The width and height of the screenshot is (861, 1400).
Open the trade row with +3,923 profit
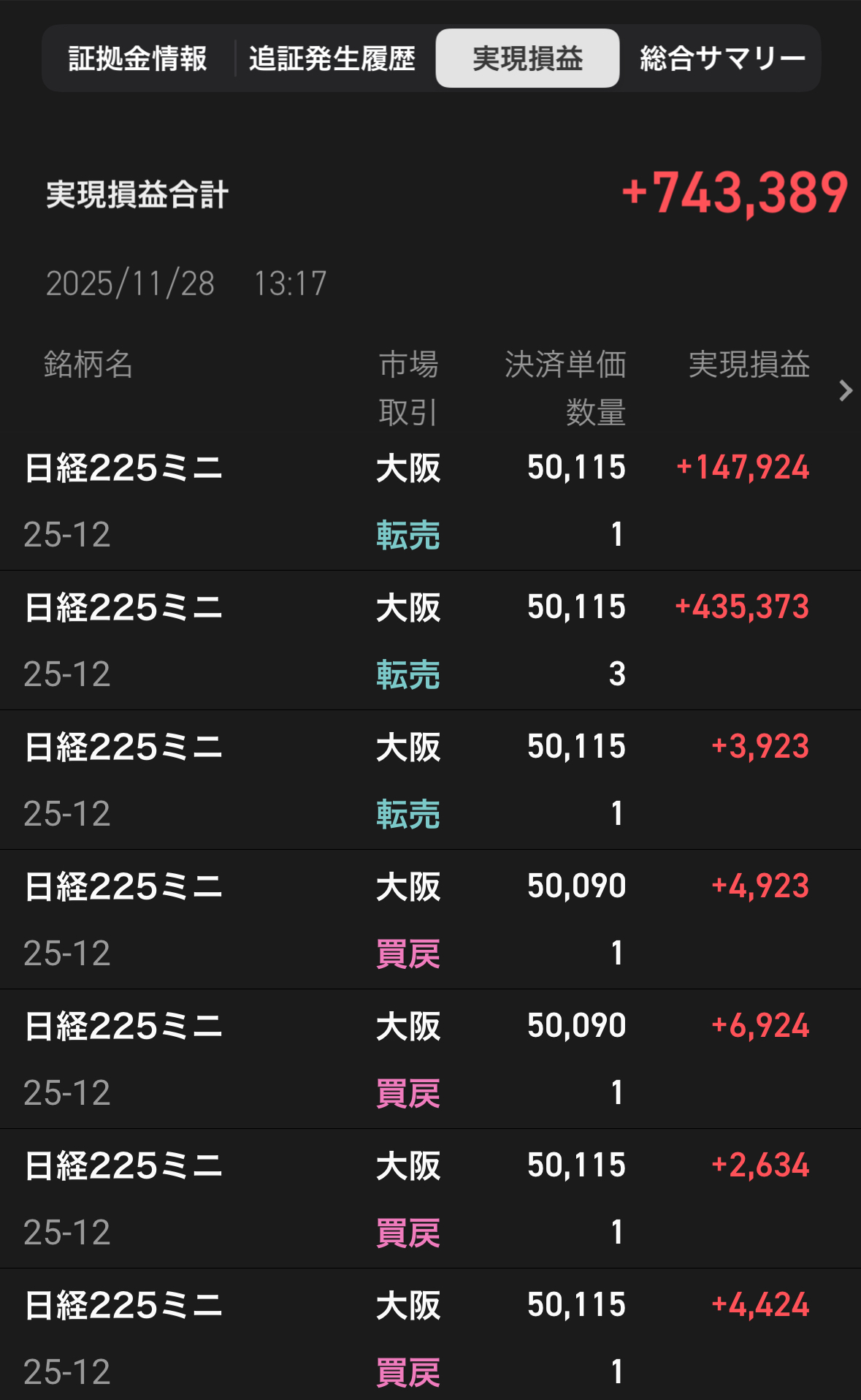(x=430, y=780)
